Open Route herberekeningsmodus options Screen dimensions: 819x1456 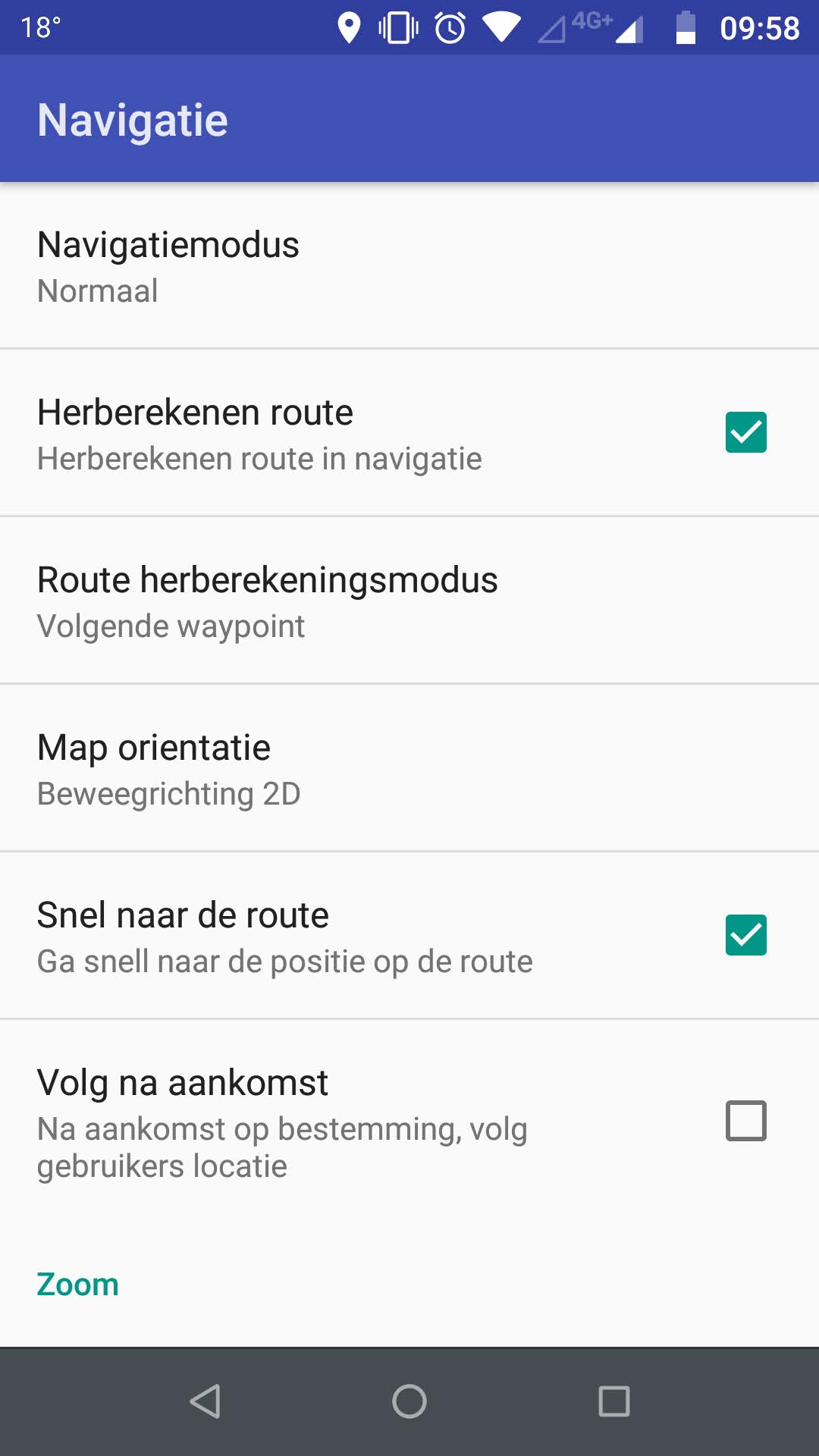(x=409, y=600)
